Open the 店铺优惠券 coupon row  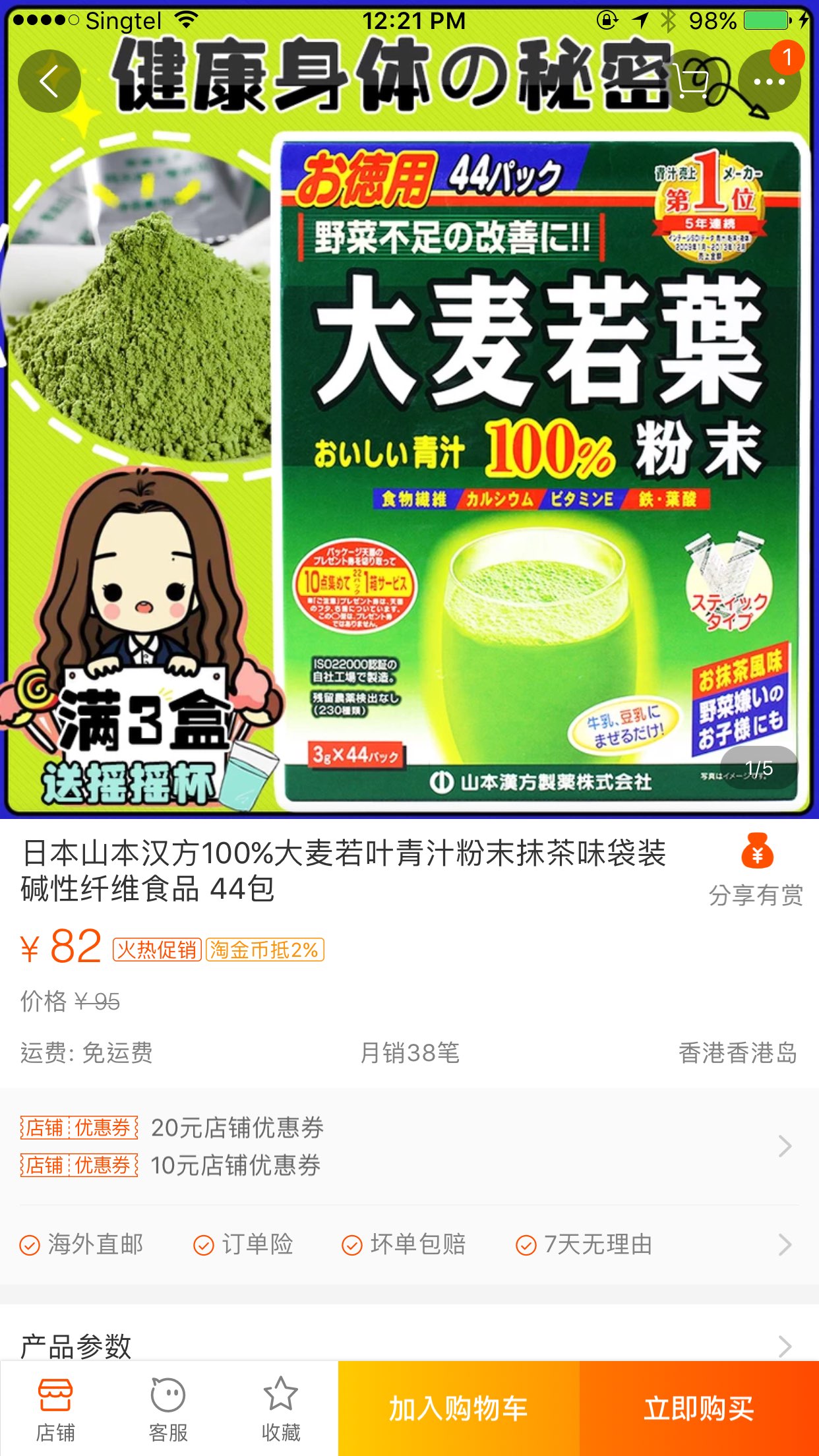pyautogui.click(x=409, y=1146)
